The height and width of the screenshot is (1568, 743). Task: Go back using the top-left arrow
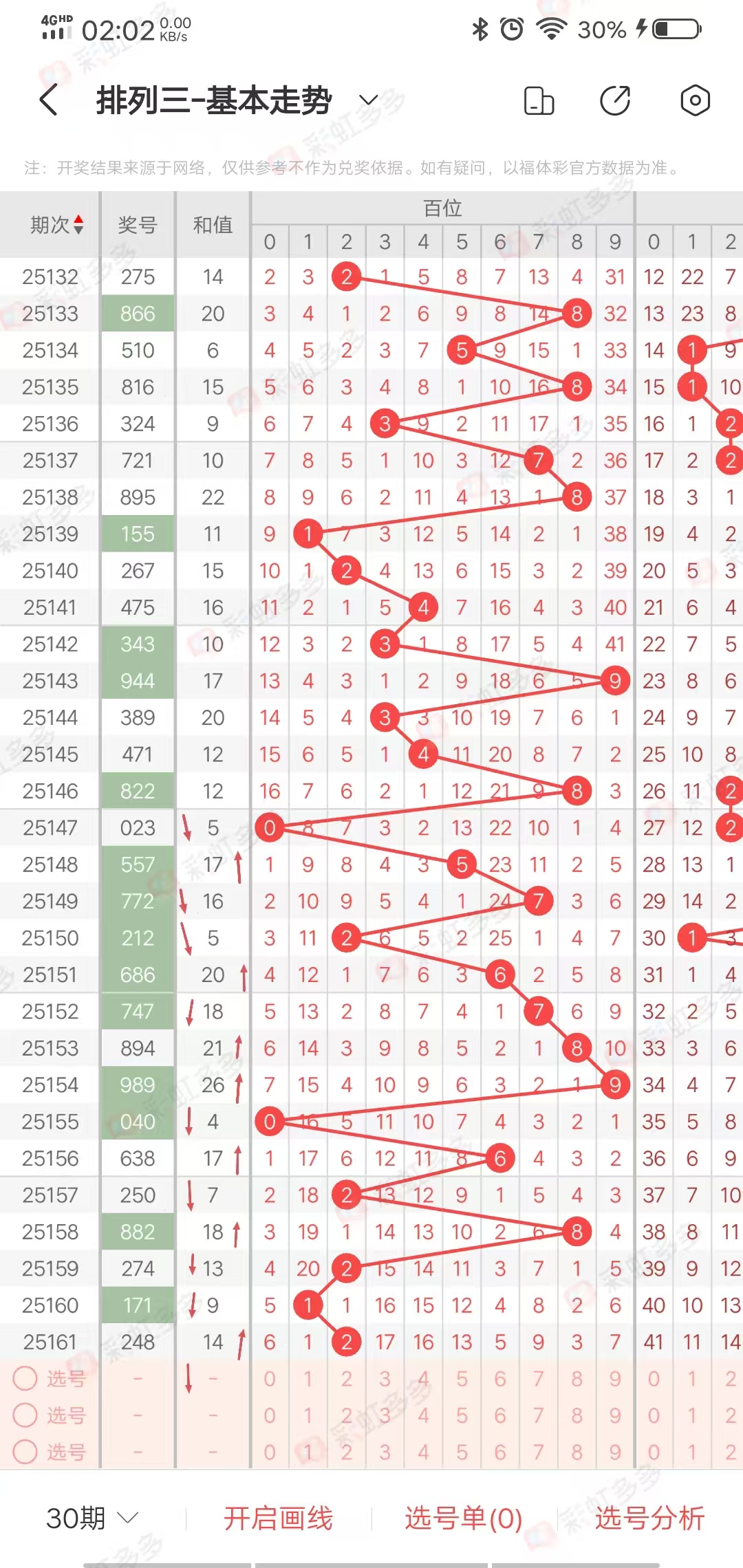pyautogui.click(x=48, y=100)
